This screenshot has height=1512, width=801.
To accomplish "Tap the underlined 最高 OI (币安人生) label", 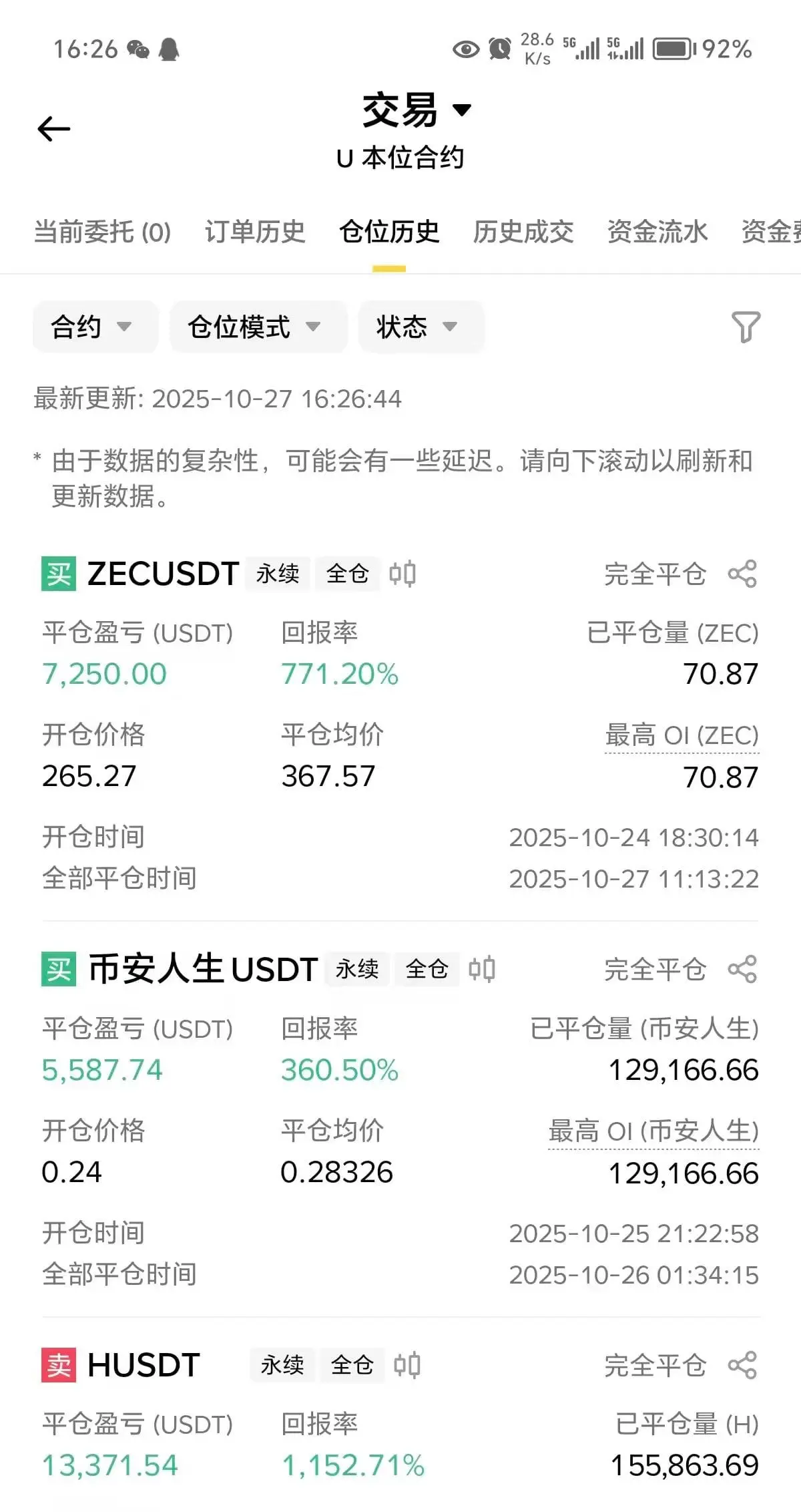I will [x=653, y=1131].
